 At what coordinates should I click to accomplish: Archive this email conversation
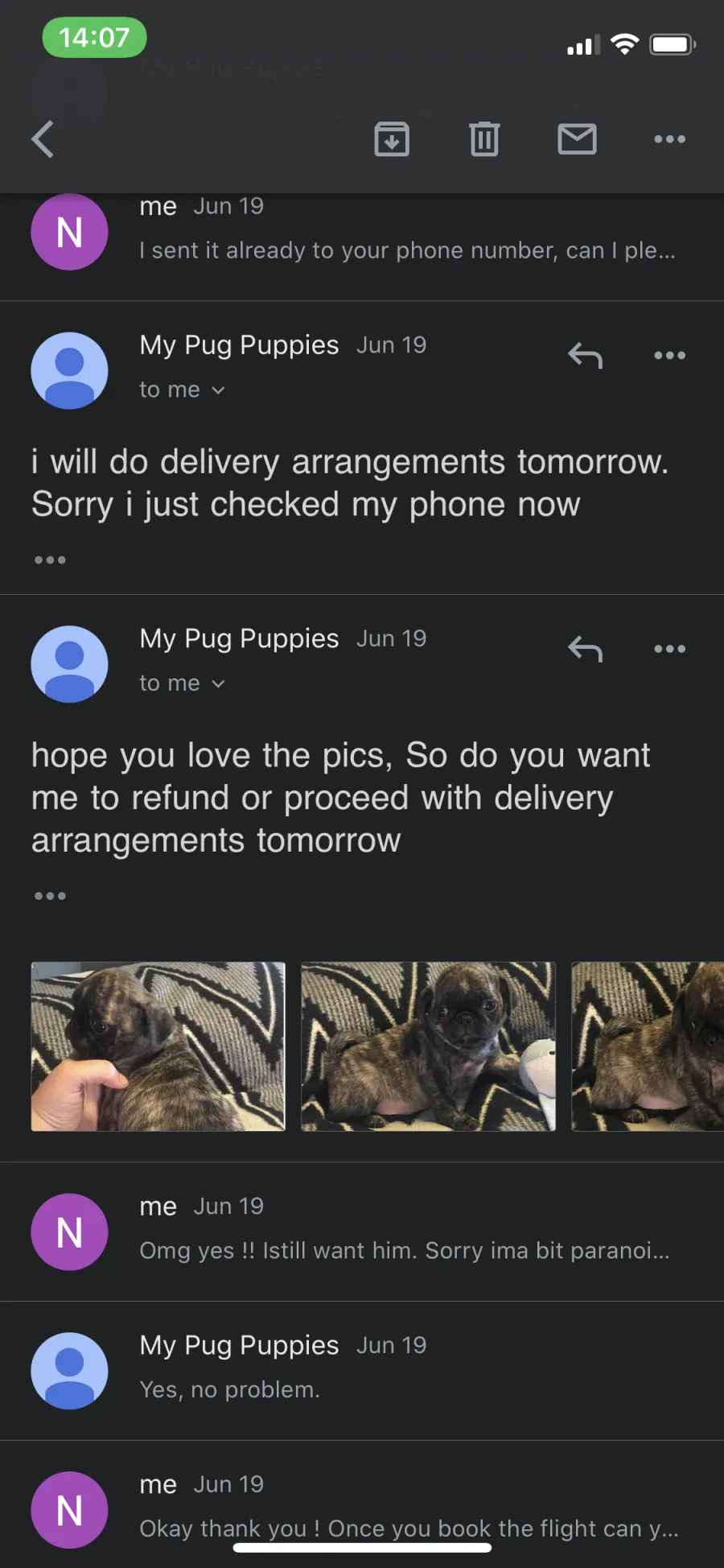(x=392, y=139)
